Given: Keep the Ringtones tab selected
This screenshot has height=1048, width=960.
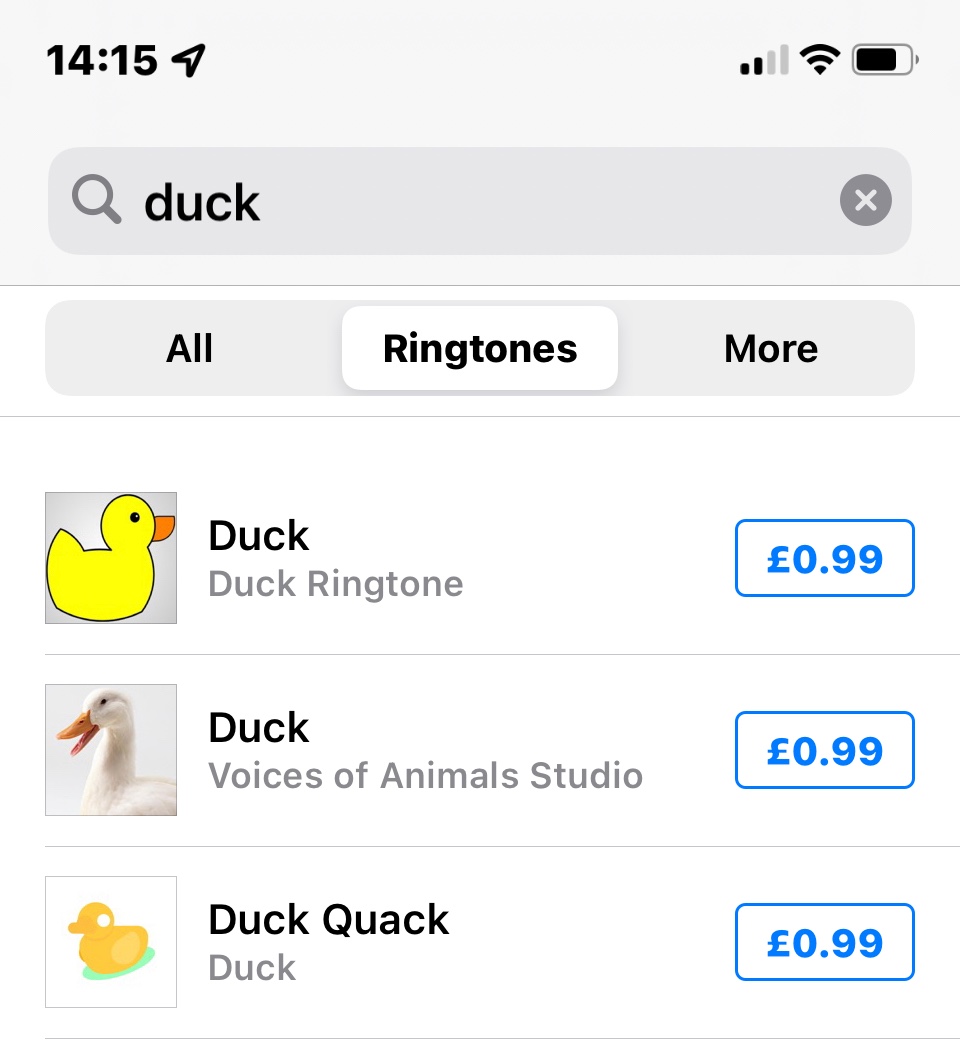Looking at the screenshot, I should click(479, 348).
